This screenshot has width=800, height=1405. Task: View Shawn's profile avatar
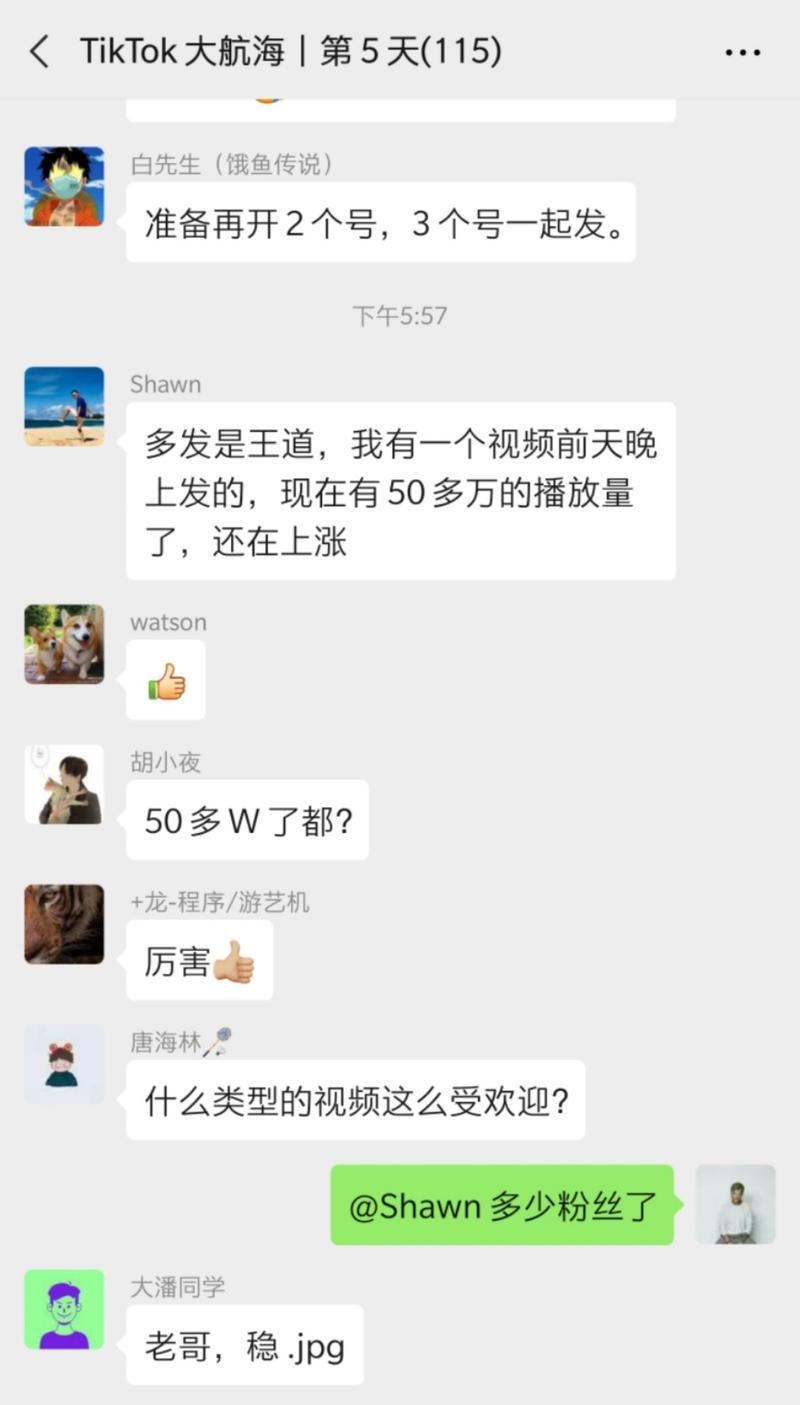point(64,406)
